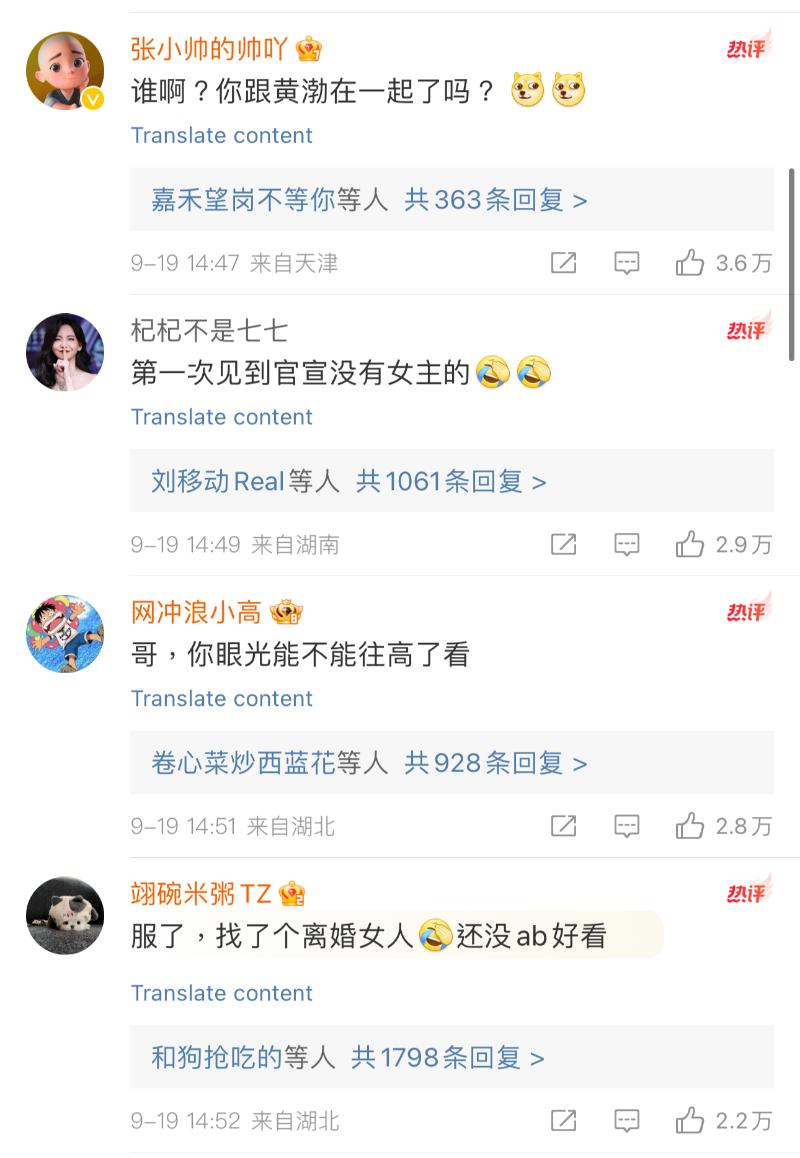The height and width of the screenshot is (1158, 800).
Task: Repost 网冲浪小高's comment
Action: coord(564,826)
